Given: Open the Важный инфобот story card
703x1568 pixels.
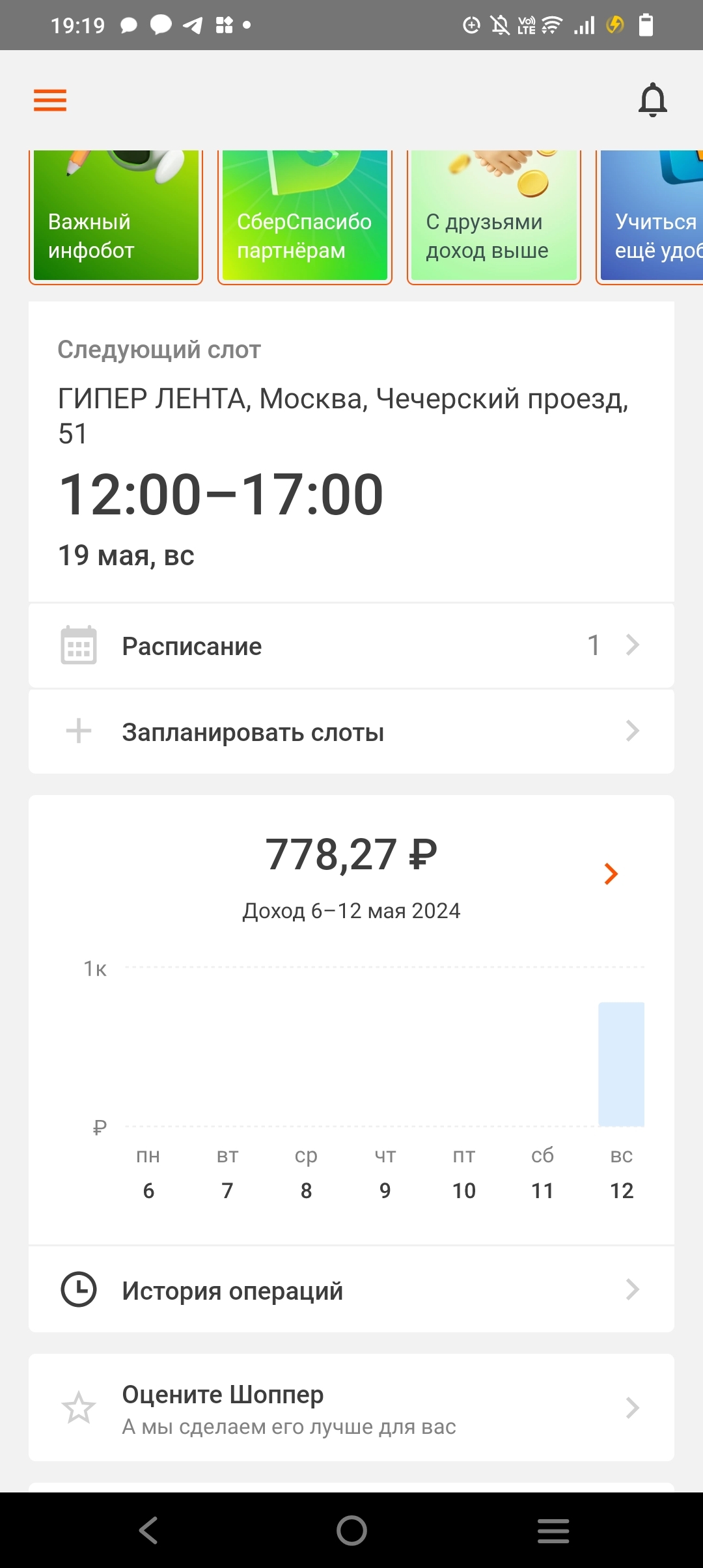Looking at the screenshot, I should [116, 217].
